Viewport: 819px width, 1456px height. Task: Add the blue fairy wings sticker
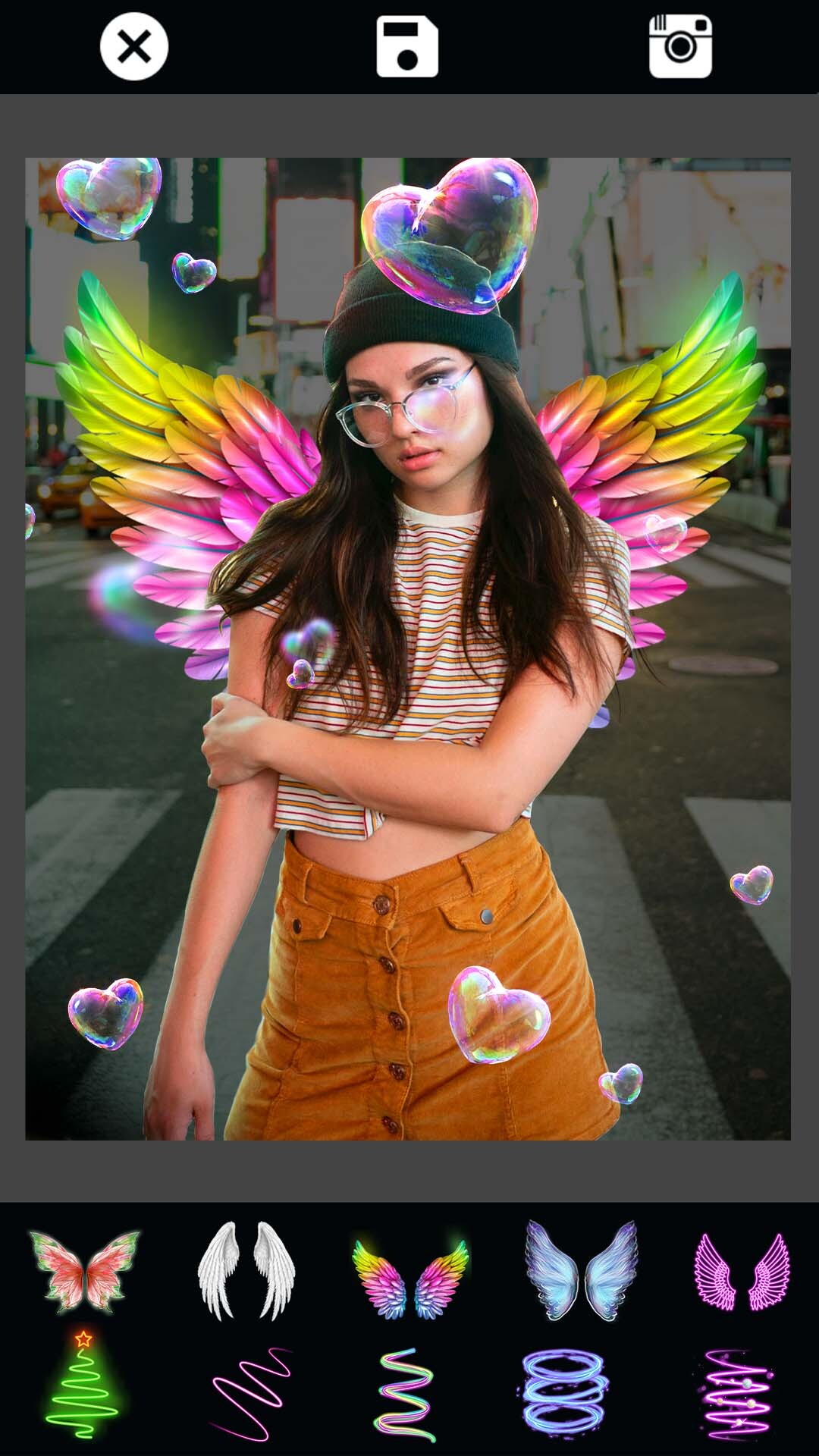[x=582, y=1272]
